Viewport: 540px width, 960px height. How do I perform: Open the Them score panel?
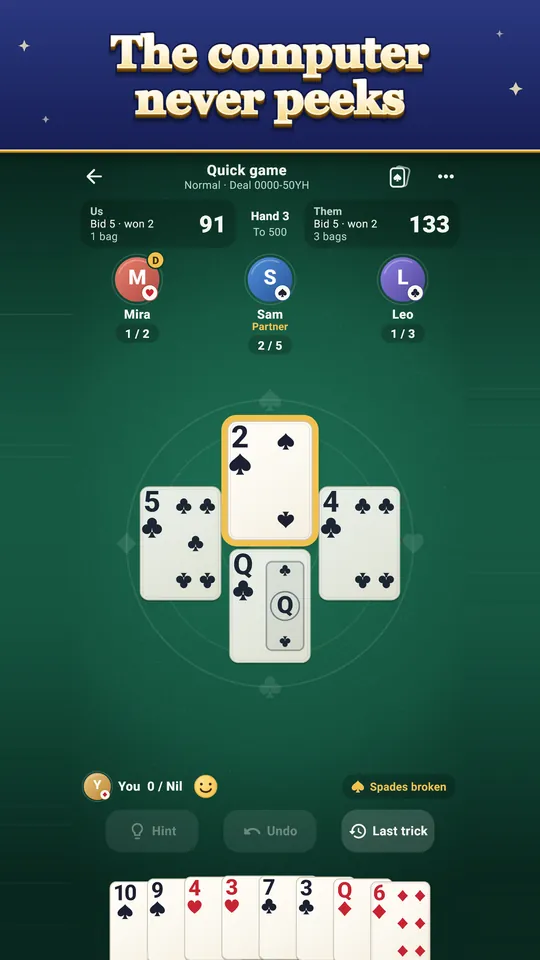coord(381,224)
